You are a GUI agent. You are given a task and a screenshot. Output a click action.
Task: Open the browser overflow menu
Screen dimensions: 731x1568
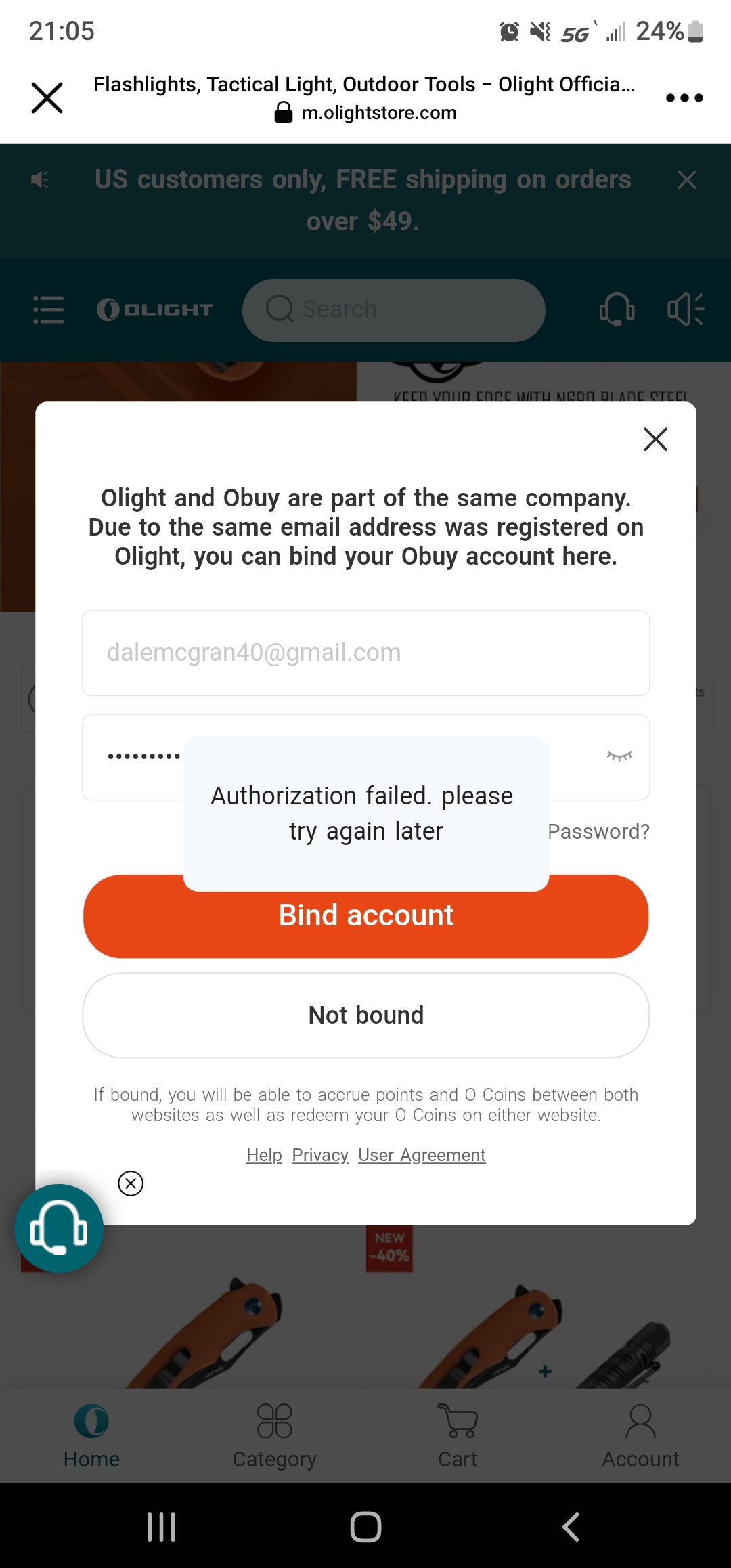pos(684,97)
